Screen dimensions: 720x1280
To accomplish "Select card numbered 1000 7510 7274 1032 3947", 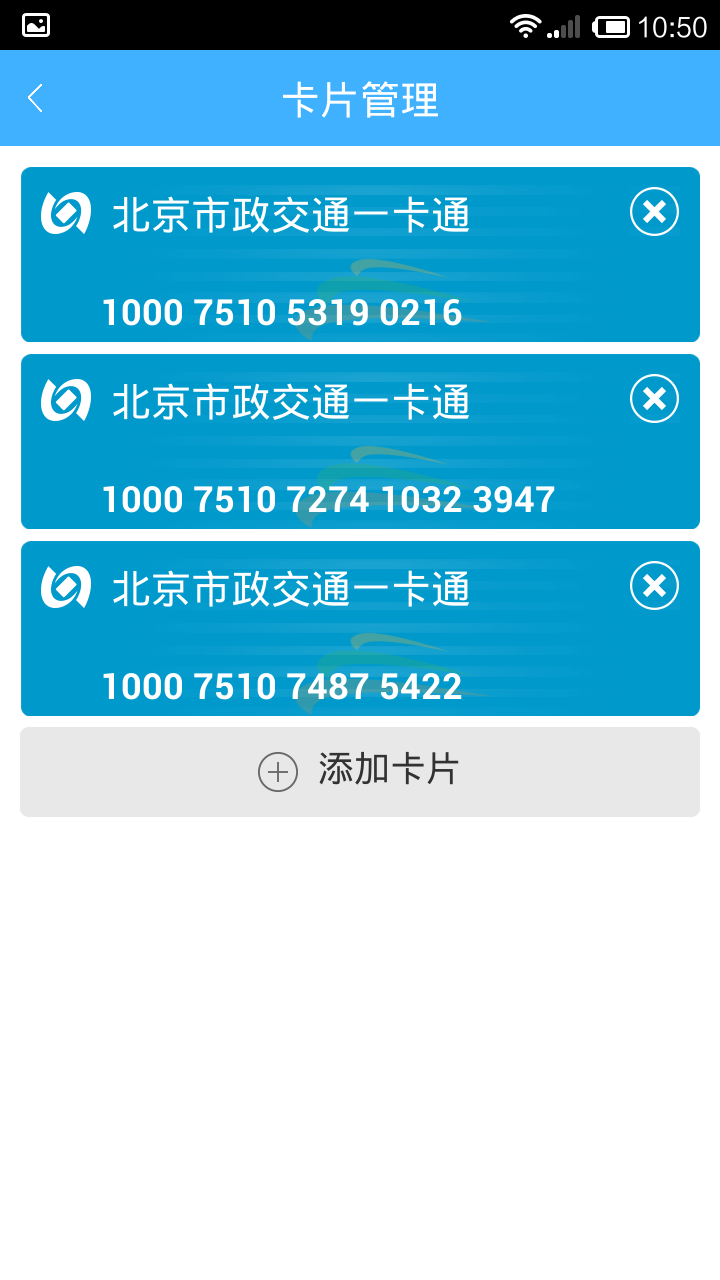I will [x=360, y=441].
